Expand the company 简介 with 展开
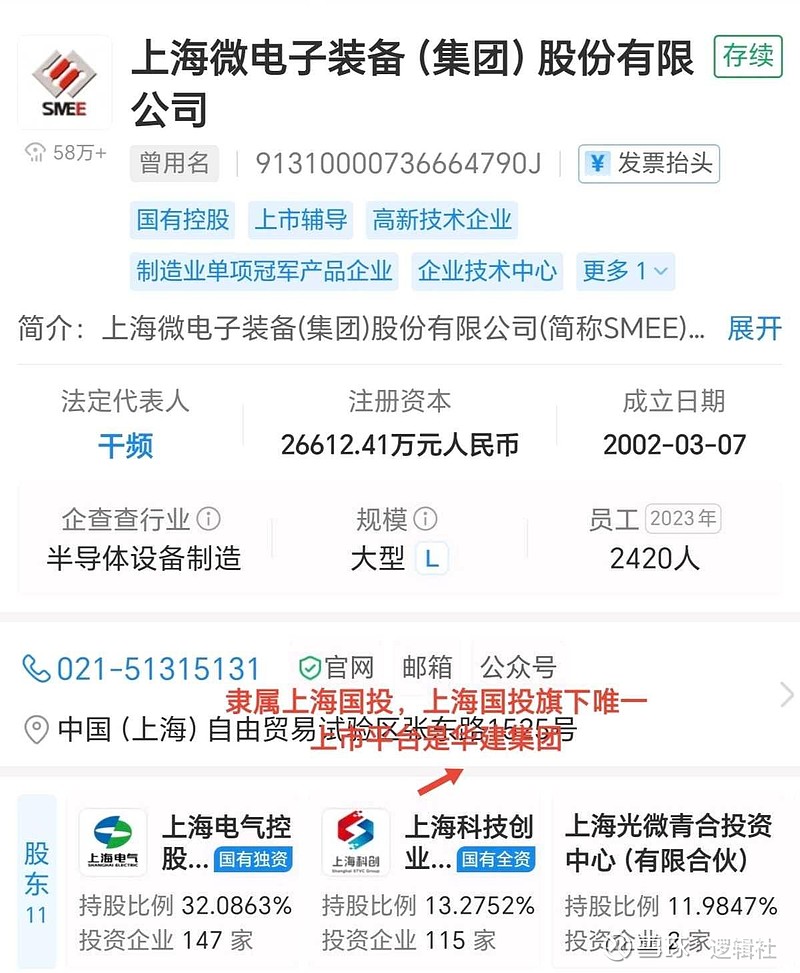800x973 pixels. (x=754, y=328)
